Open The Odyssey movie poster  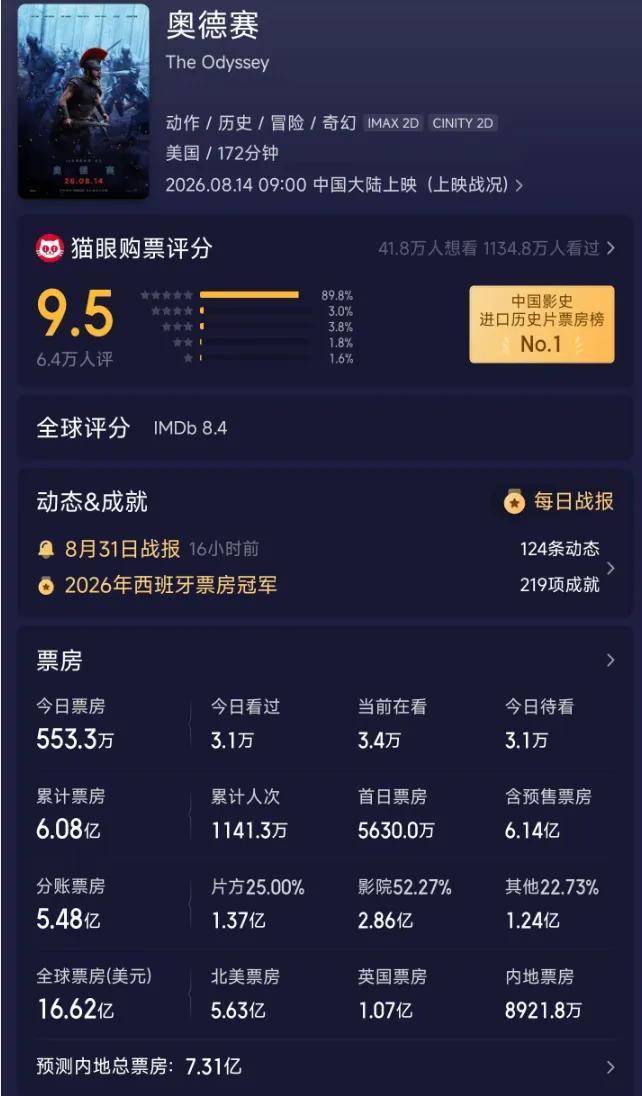click(x=83, y=102)
